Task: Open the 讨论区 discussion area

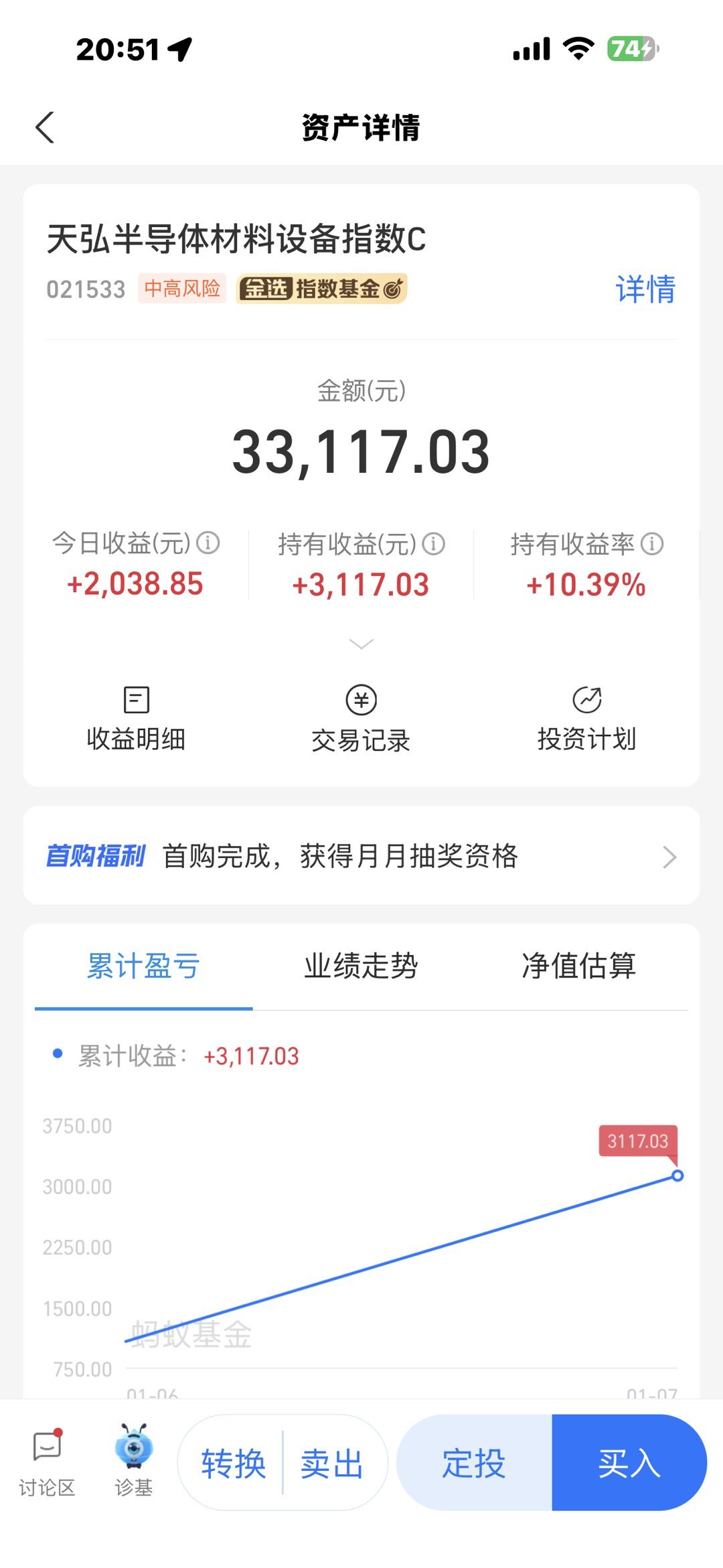Action: tap(47, 1462)
